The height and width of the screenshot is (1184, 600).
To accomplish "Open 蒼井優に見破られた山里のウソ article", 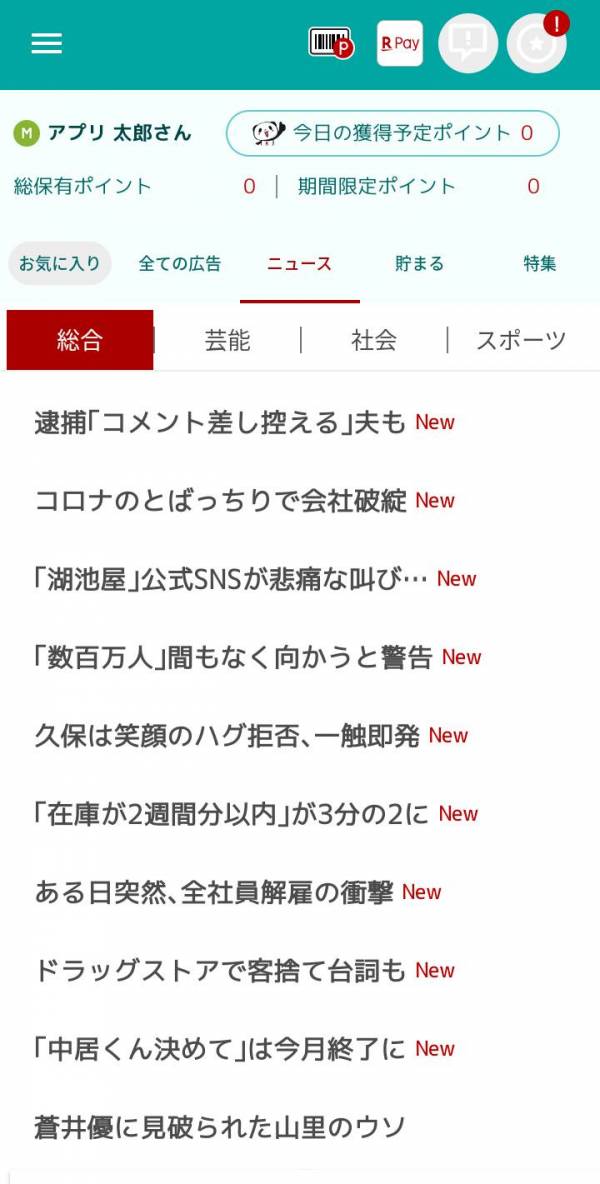I will (x=220, y=1127).
